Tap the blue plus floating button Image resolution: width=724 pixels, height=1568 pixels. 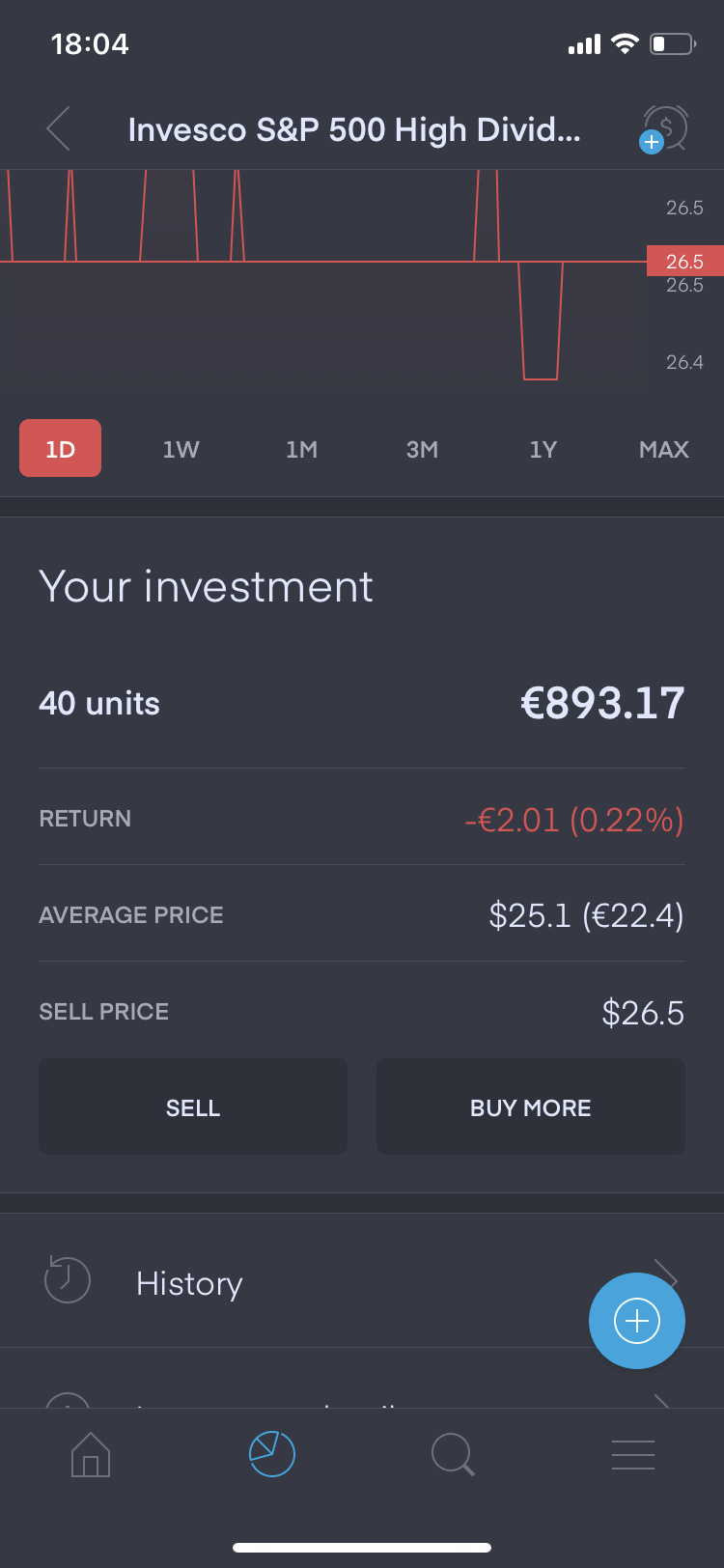pyautogui.click(x=637, y=1320)
